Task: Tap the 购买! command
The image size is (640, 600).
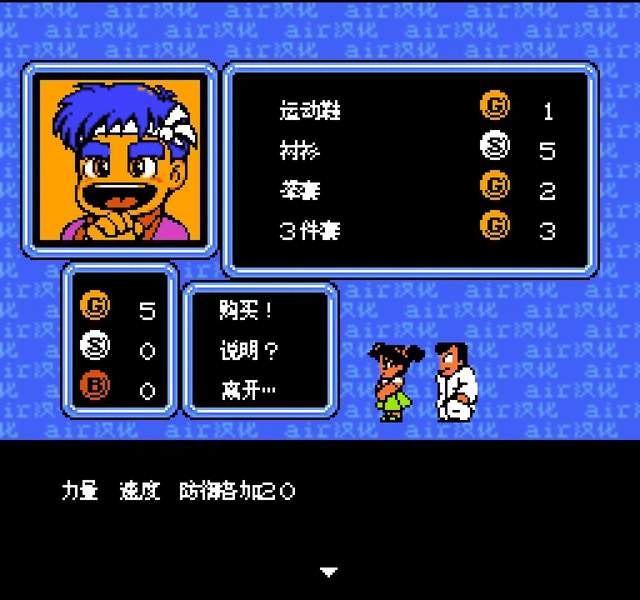Action: (246, 310)
